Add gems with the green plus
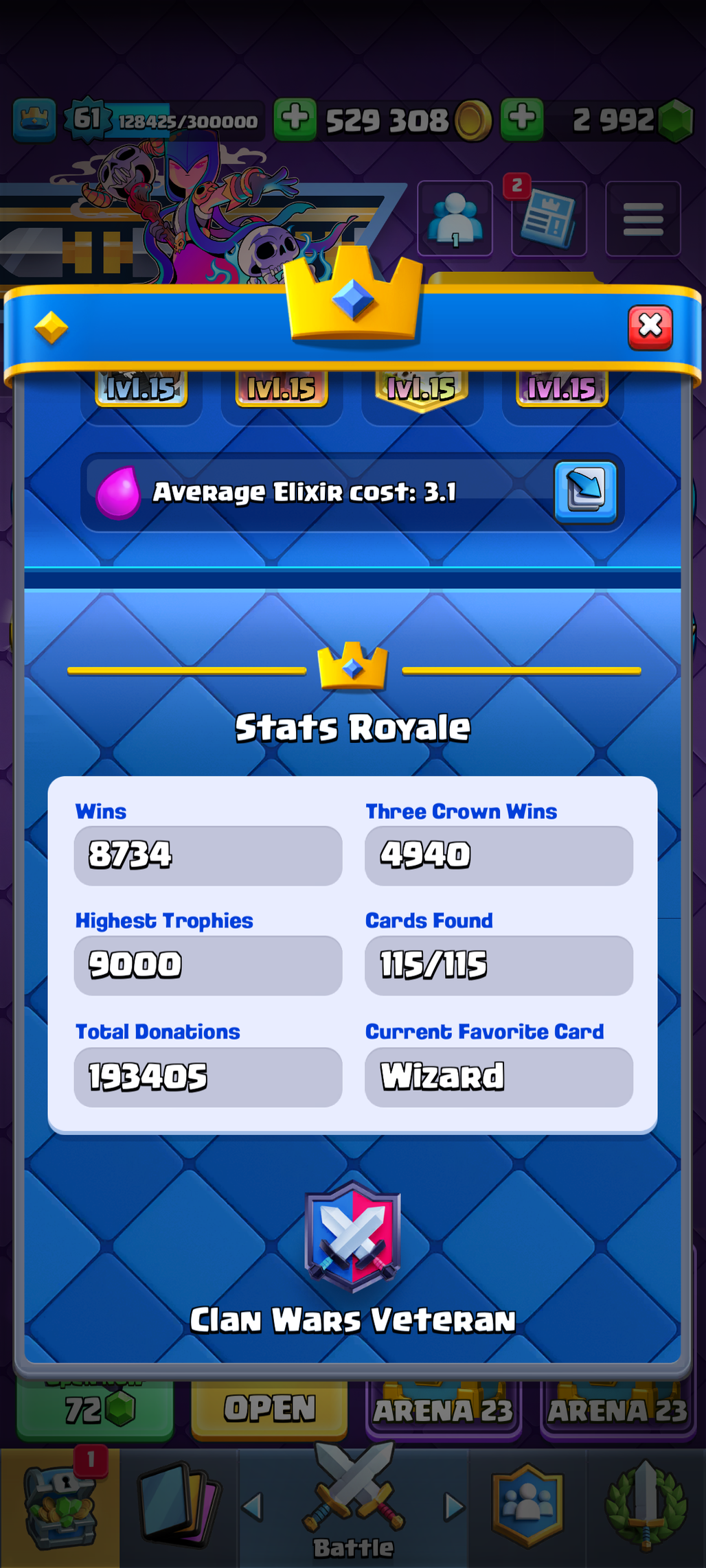This screenshot has height=1568, width=706. pyautogui.click(x=522, y=119)
